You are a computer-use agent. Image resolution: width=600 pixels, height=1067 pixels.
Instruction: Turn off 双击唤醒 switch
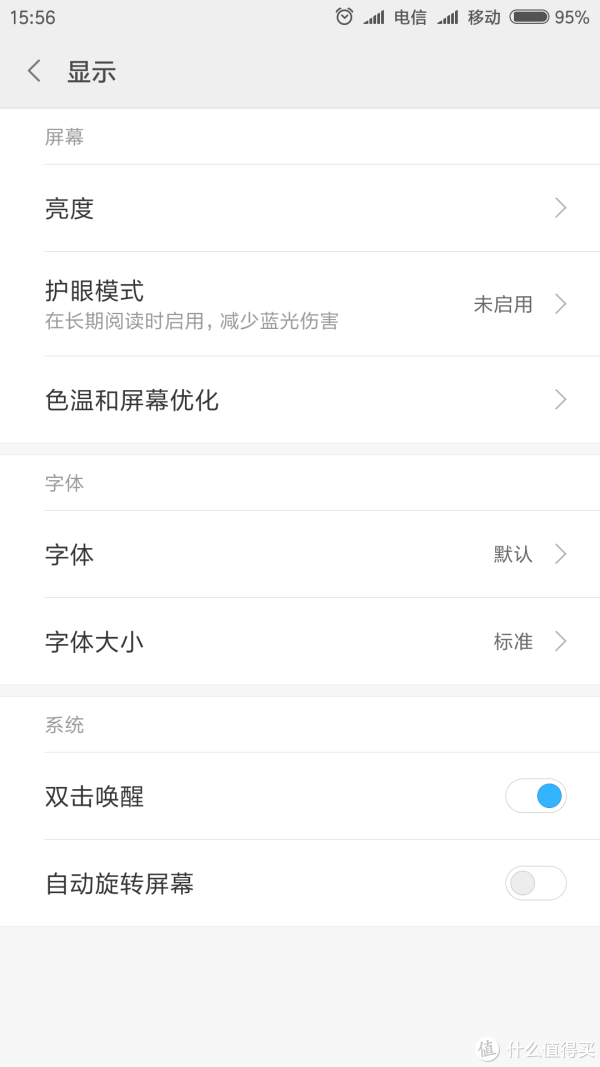[x=535, y=795]
